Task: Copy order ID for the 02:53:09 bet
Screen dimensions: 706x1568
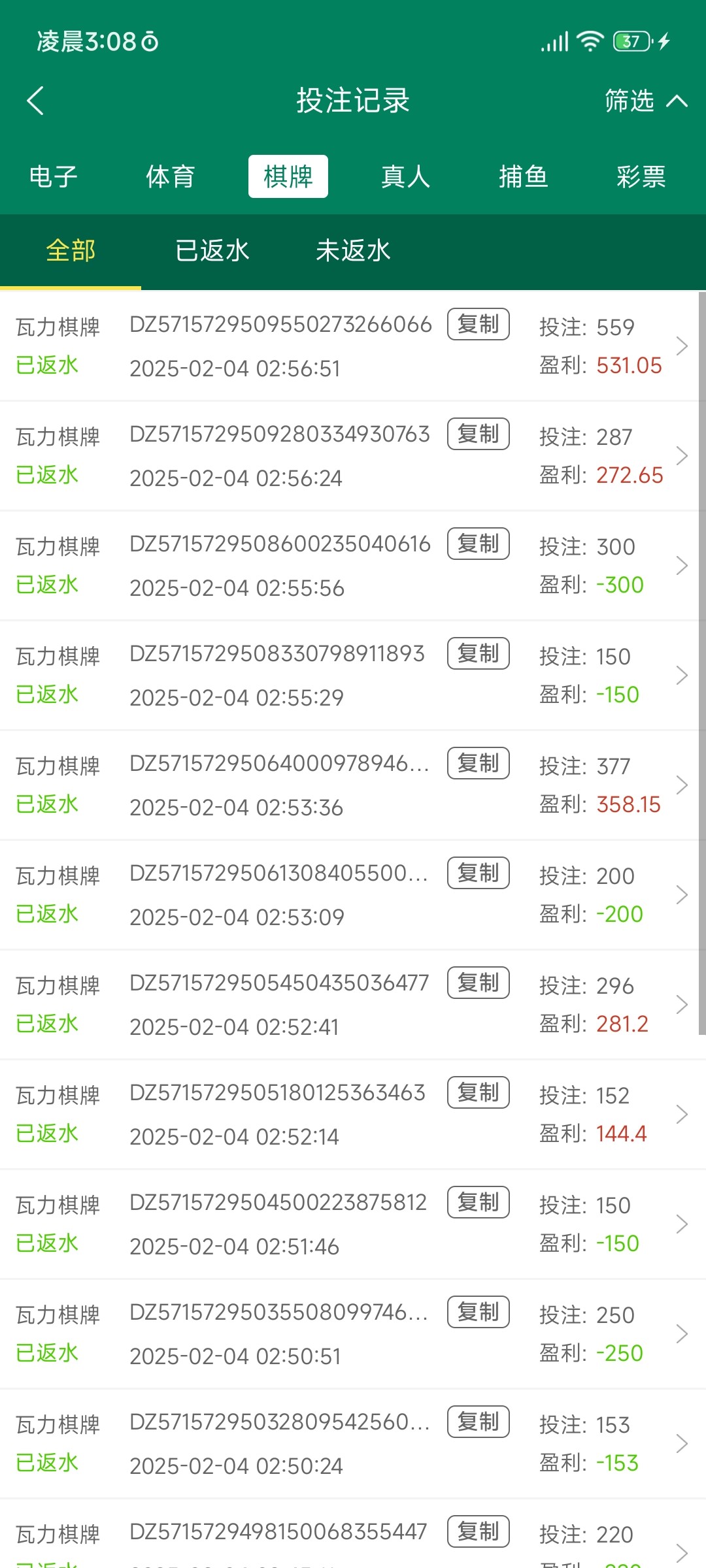Action: (478, 873)
